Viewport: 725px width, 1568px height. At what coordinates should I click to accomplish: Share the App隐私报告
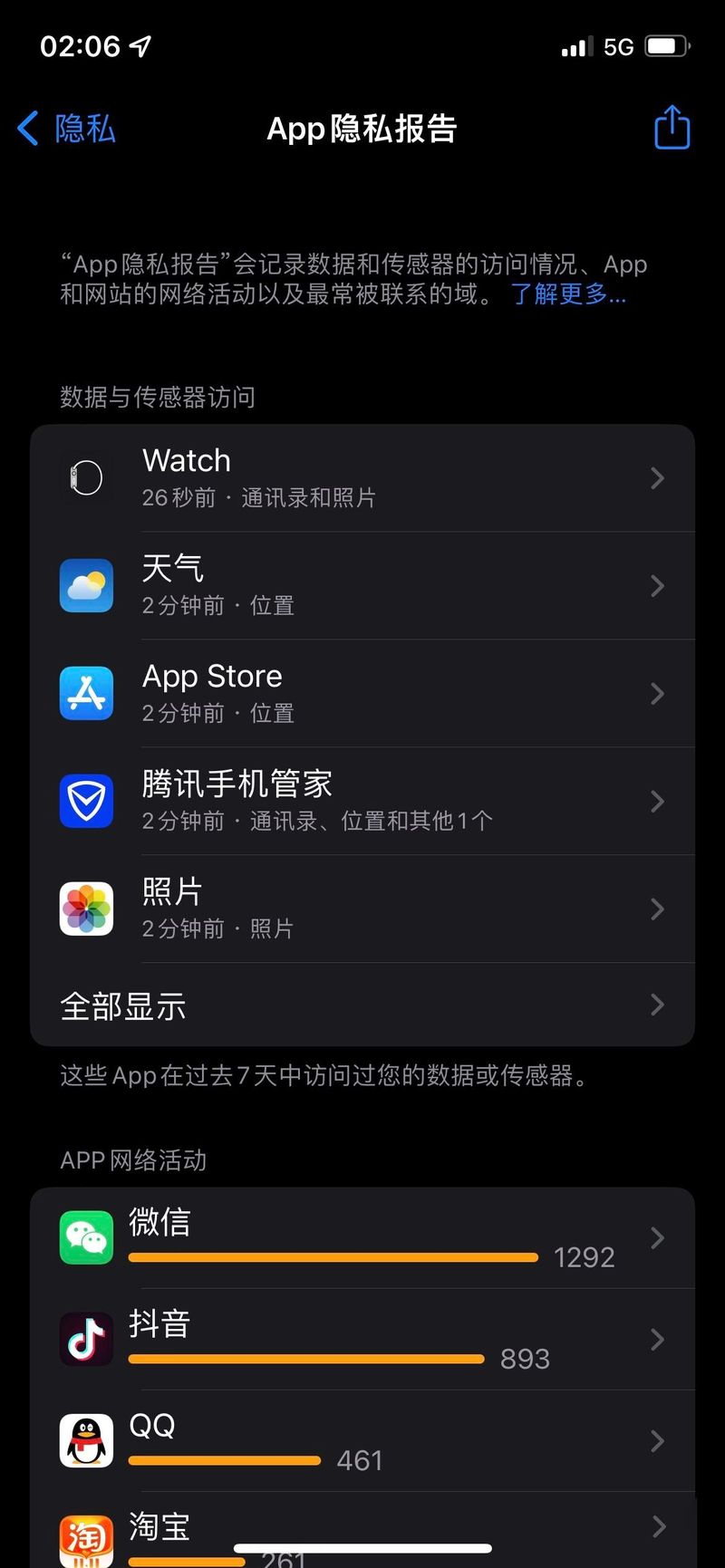pos(672,127)
